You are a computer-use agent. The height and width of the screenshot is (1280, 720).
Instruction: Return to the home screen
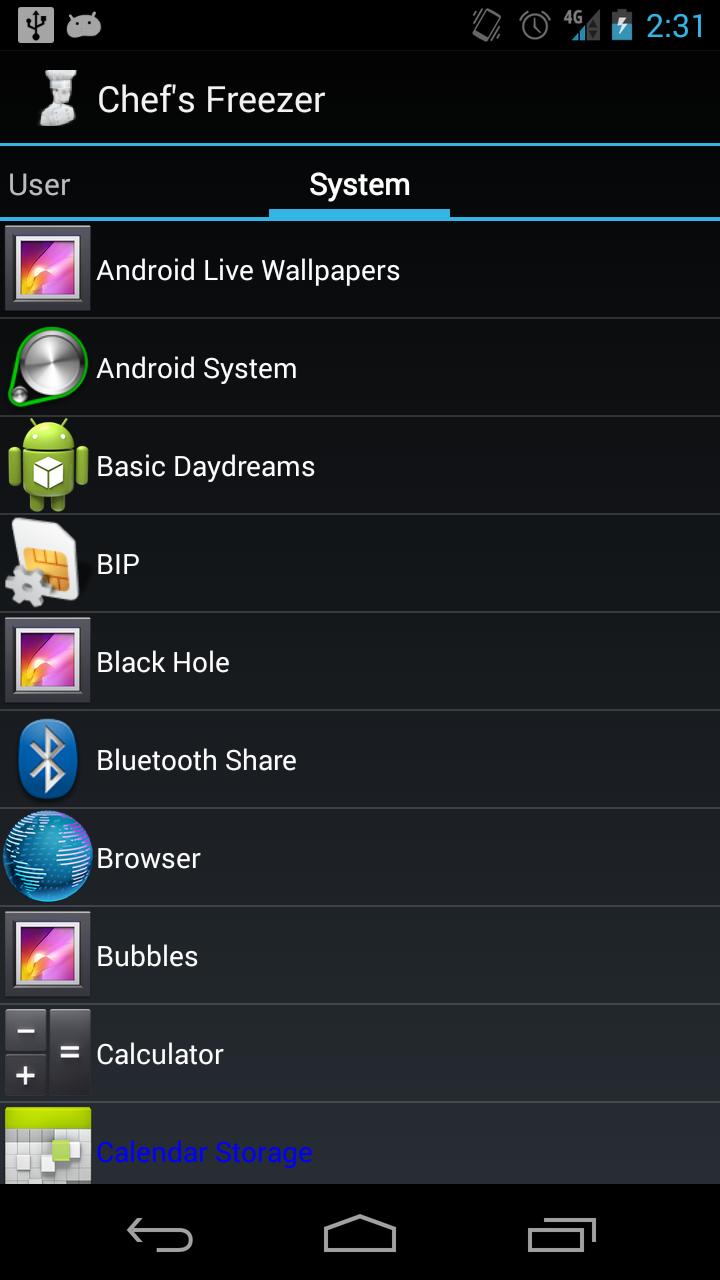click(x=360, y=1236)
